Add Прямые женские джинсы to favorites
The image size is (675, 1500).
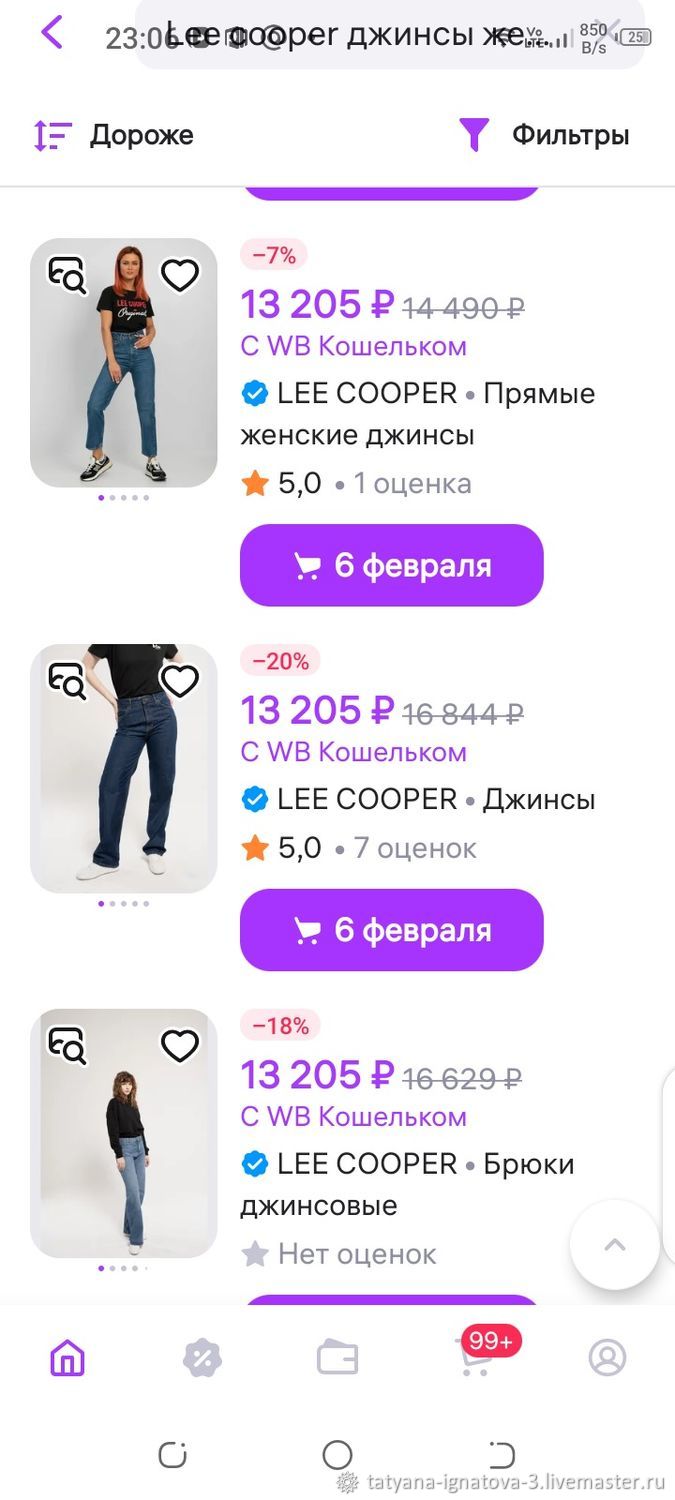pos(180,275)
